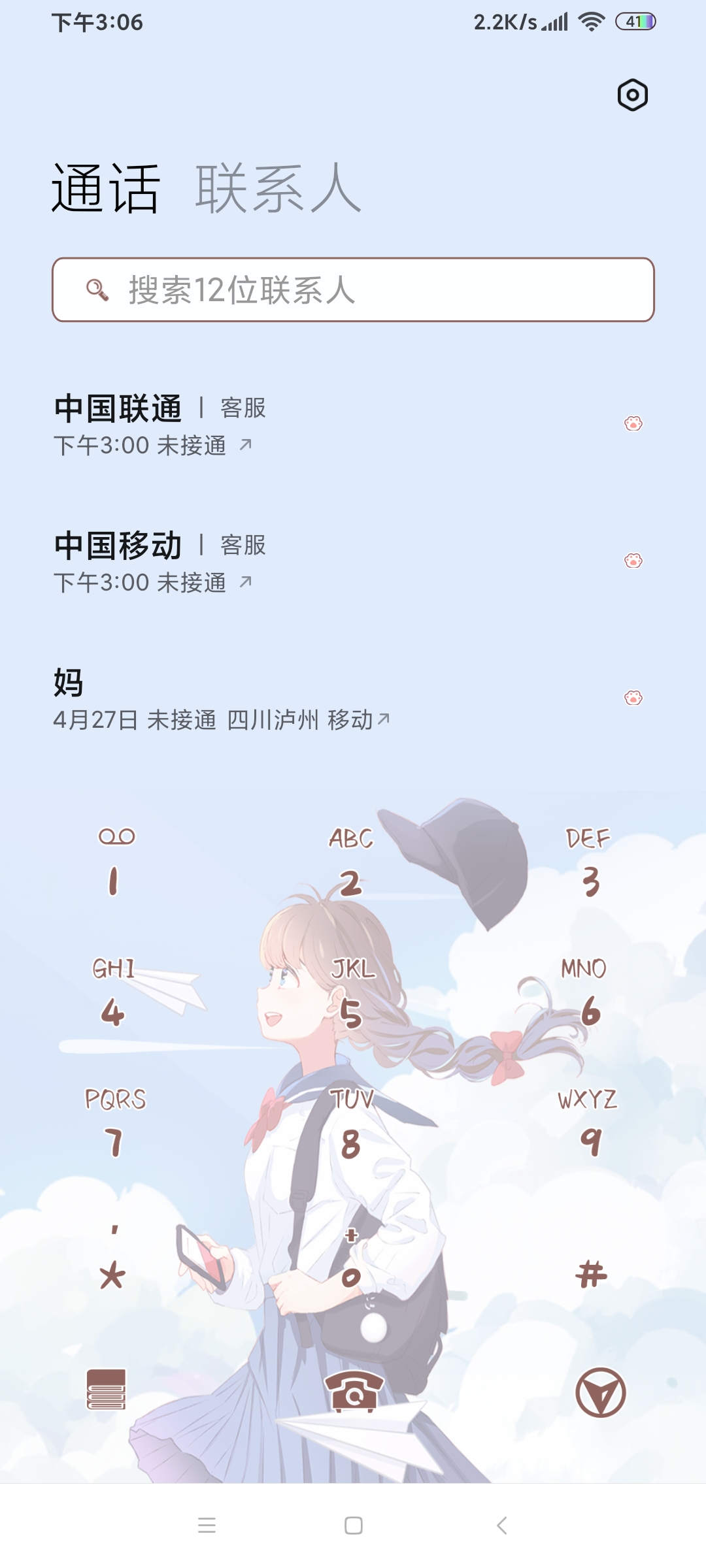Open the dialer settings icon
This screenshot has width=706, height=1568.
(632, 95)
